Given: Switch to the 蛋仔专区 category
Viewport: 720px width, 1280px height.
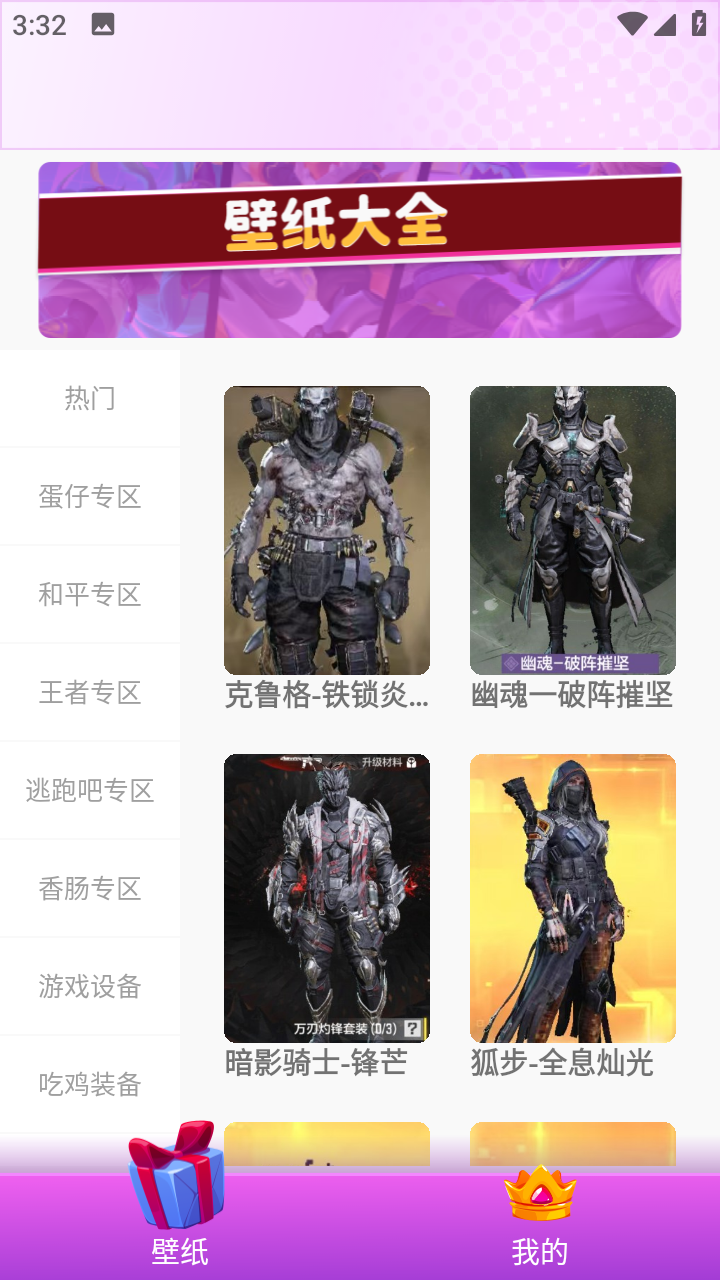Looking at the screenshot, I should 90,496.
